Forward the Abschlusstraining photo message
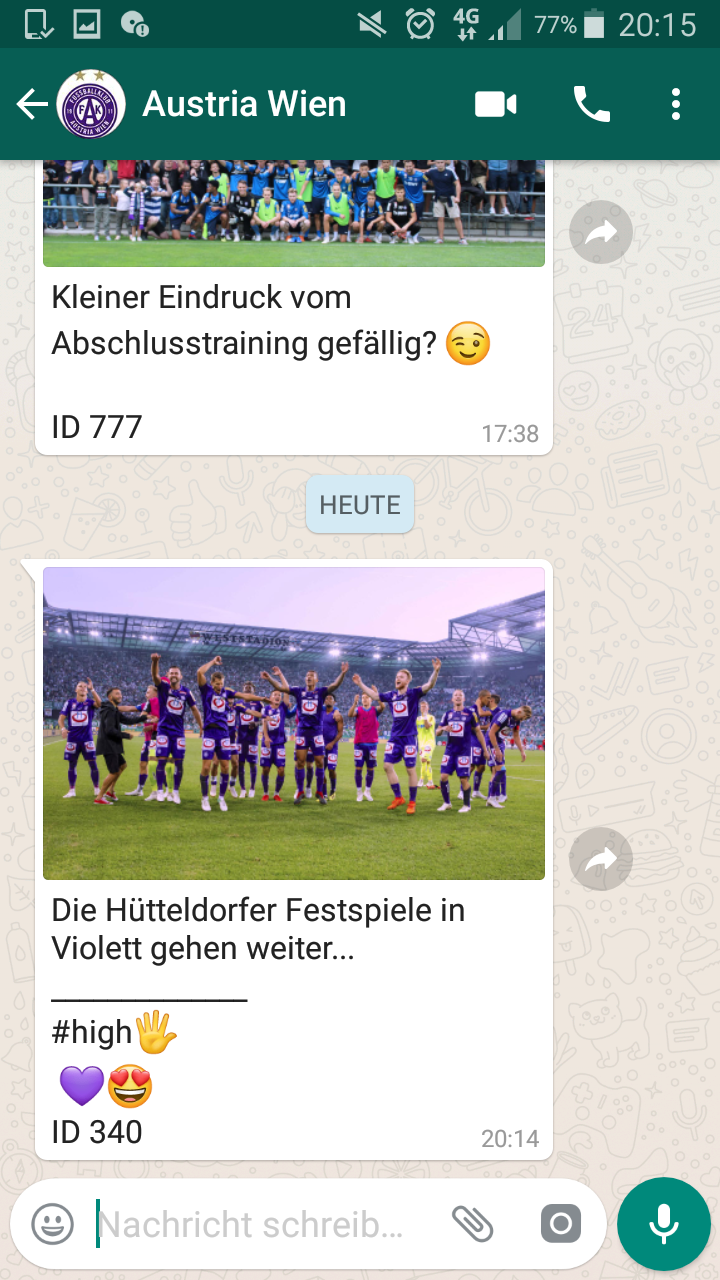Viewport: 720px width, 1280px height. point(601,233)
